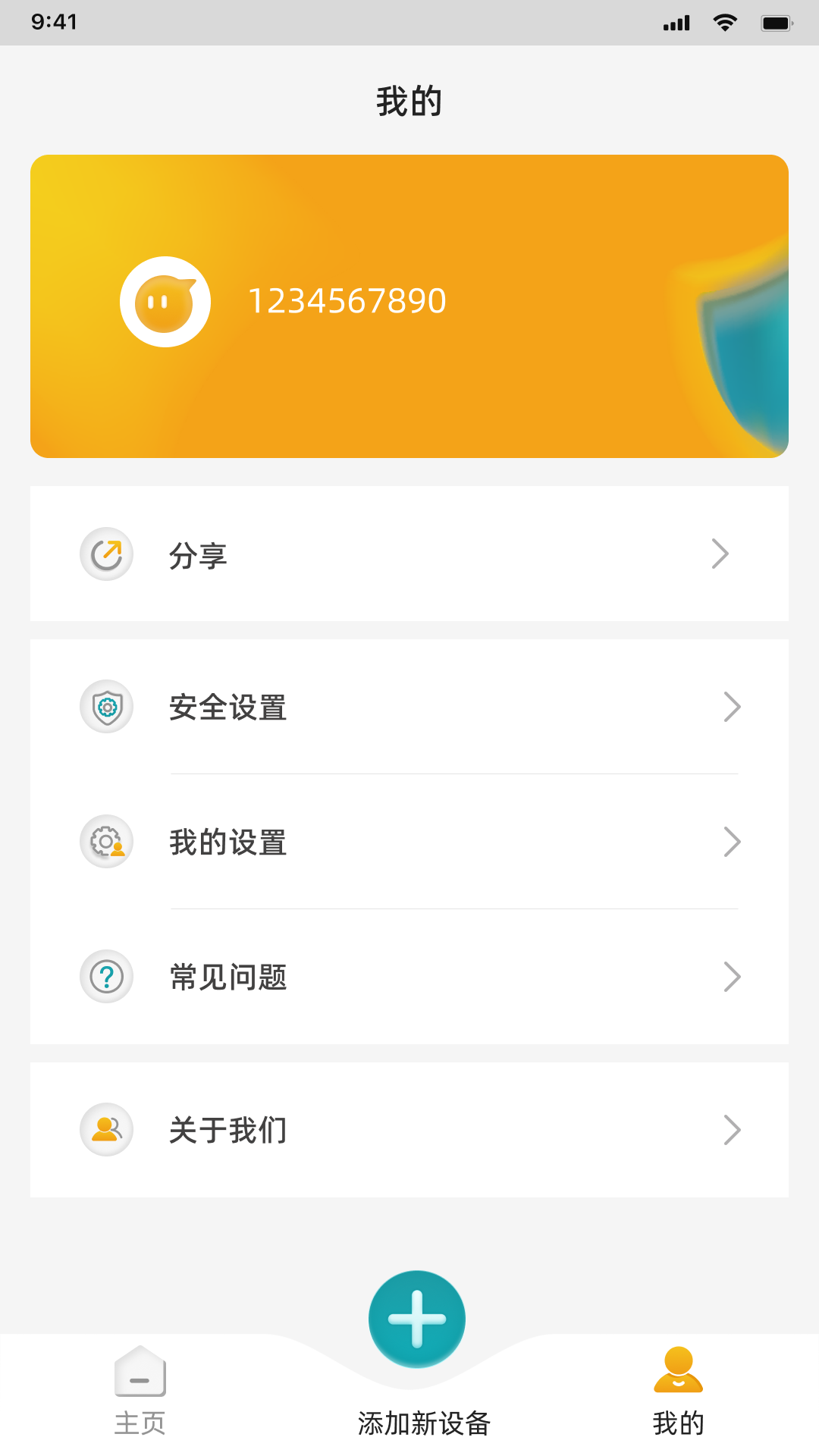Select the 安全设置 shield icon
This screenshot has height=1456, width=819.
[x=106, y=706]
